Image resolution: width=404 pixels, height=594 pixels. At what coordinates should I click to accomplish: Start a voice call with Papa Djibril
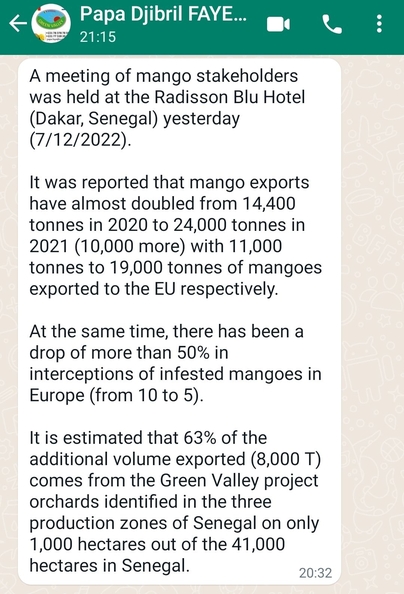click(332, 25)
